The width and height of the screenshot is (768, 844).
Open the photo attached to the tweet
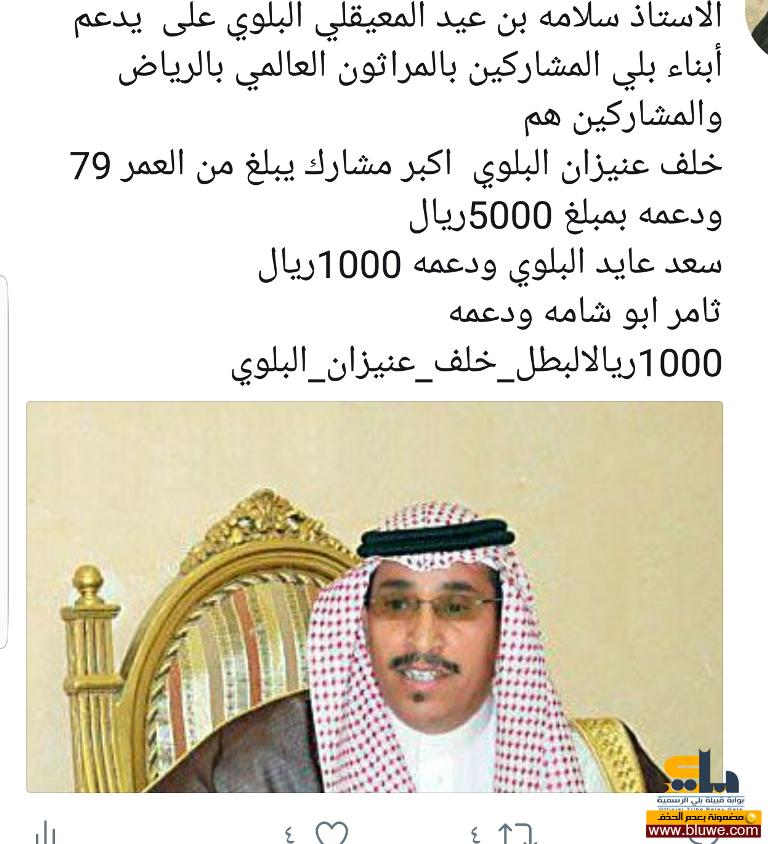[374, 596]
